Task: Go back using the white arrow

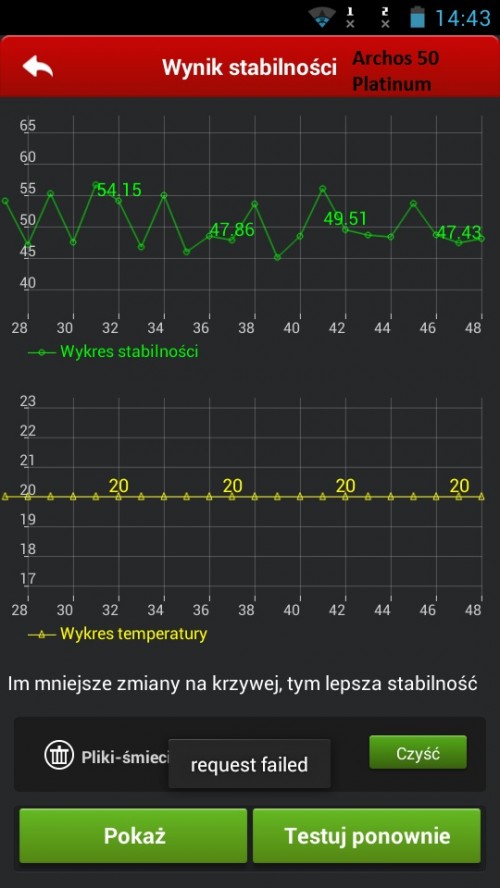Action: point(38,67)
